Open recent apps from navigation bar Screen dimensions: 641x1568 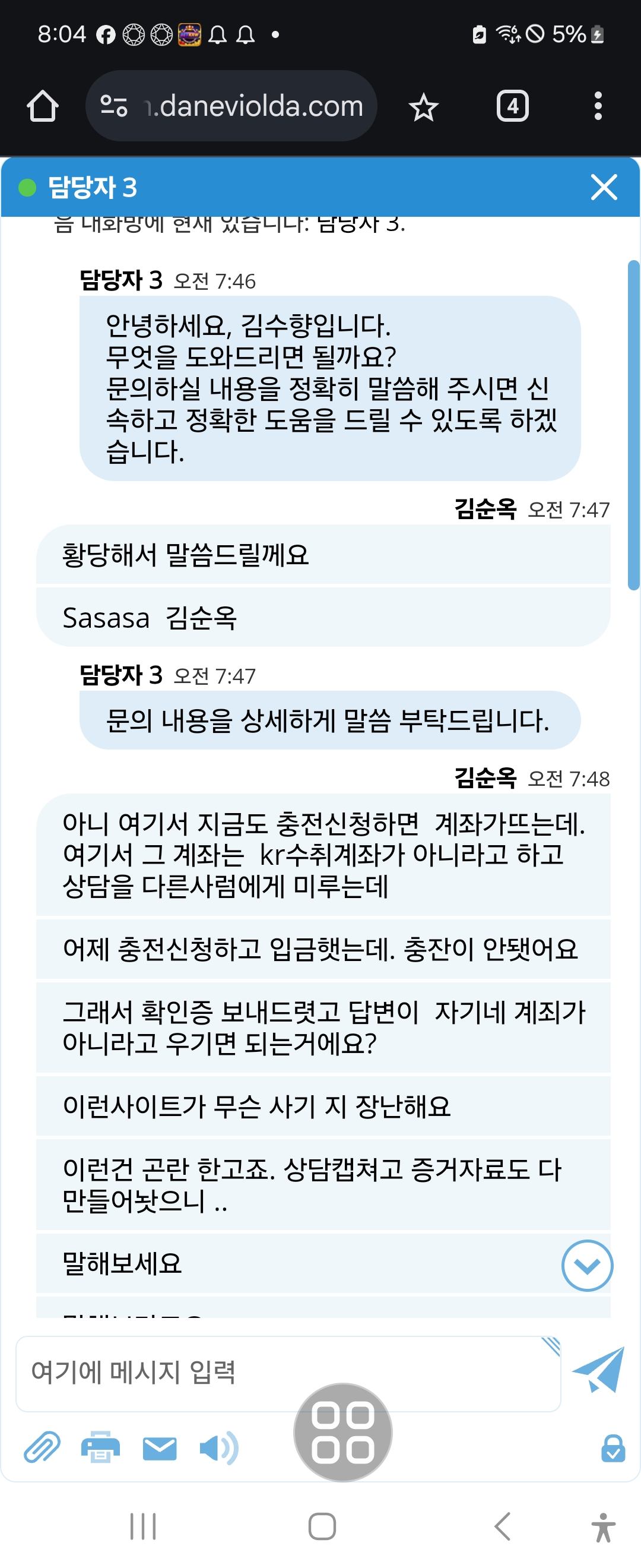coord(143,1526)
